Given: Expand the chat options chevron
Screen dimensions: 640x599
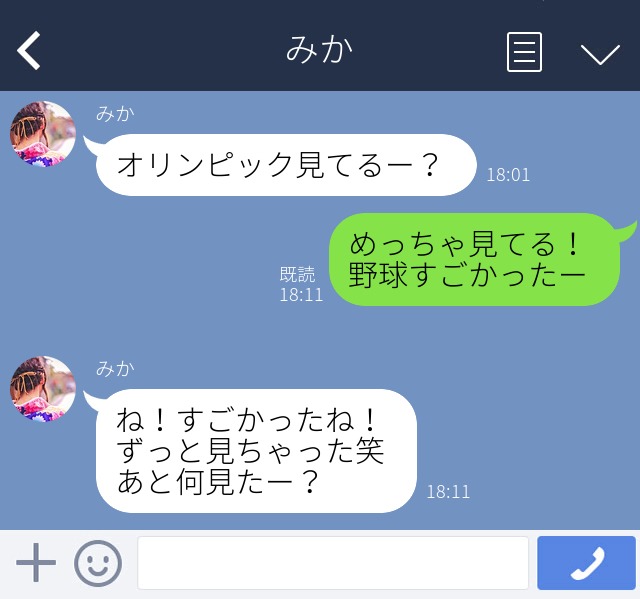Looking at the screenshot, I should (x=600, y=53).
